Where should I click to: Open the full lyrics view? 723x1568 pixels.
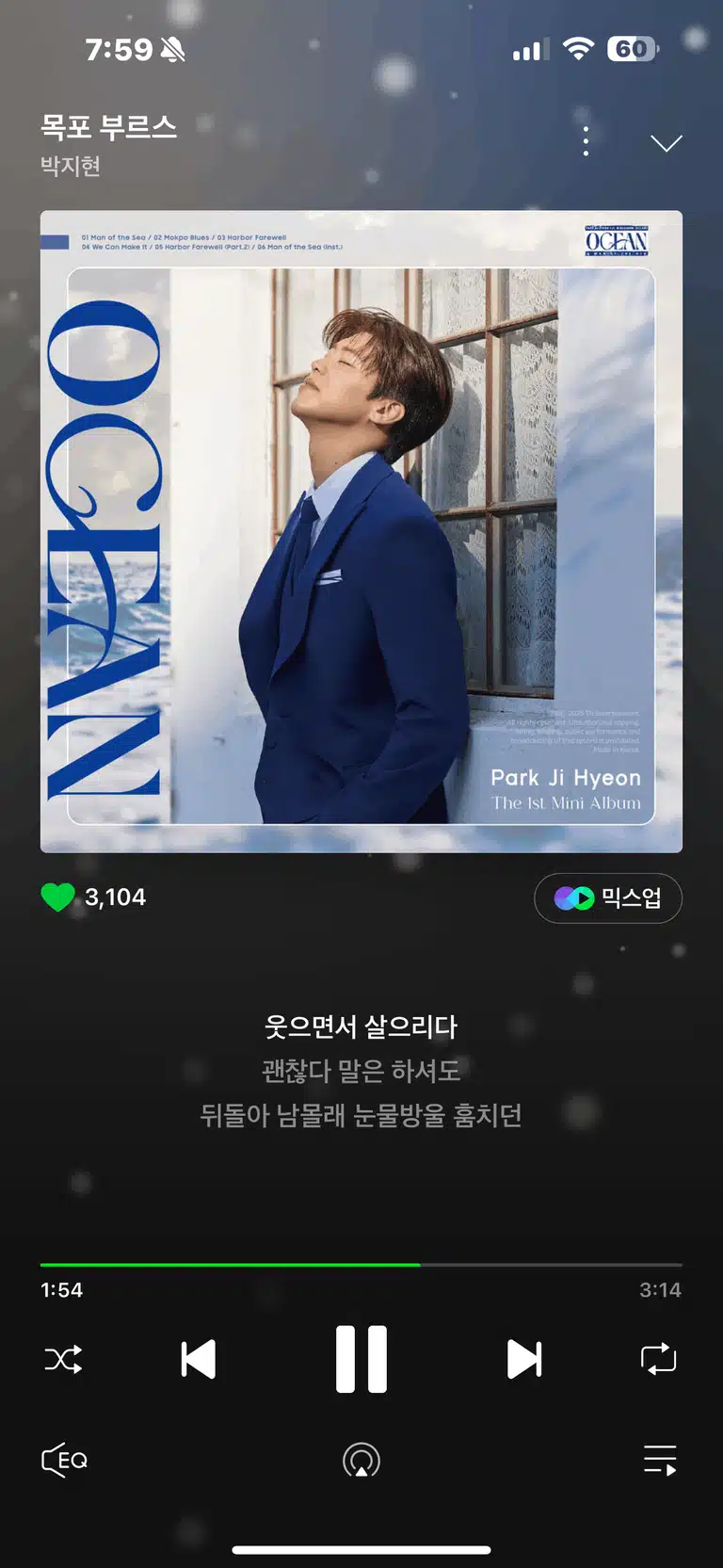click(x=361, y=1071)
